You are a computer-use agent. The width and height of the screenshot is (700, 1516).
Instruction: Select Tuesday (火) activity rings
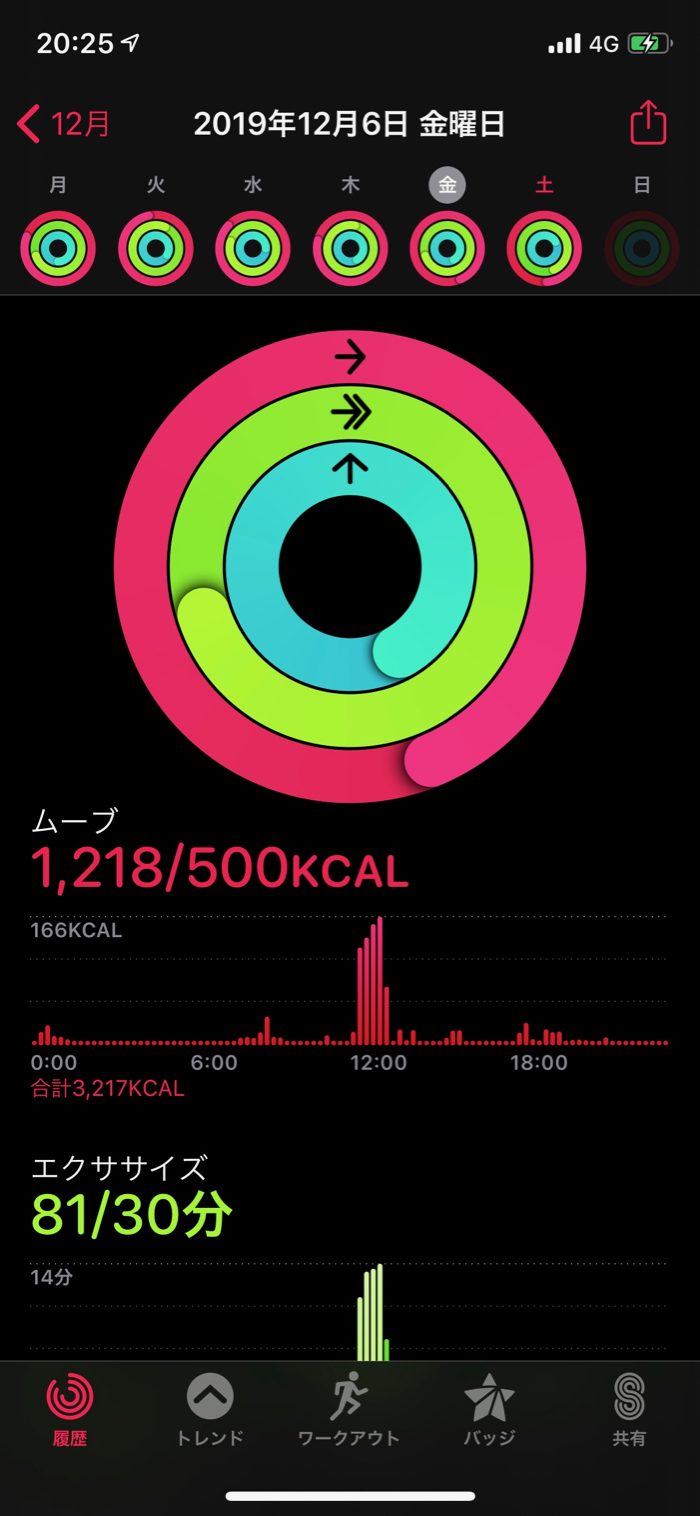tap(155, 248)
